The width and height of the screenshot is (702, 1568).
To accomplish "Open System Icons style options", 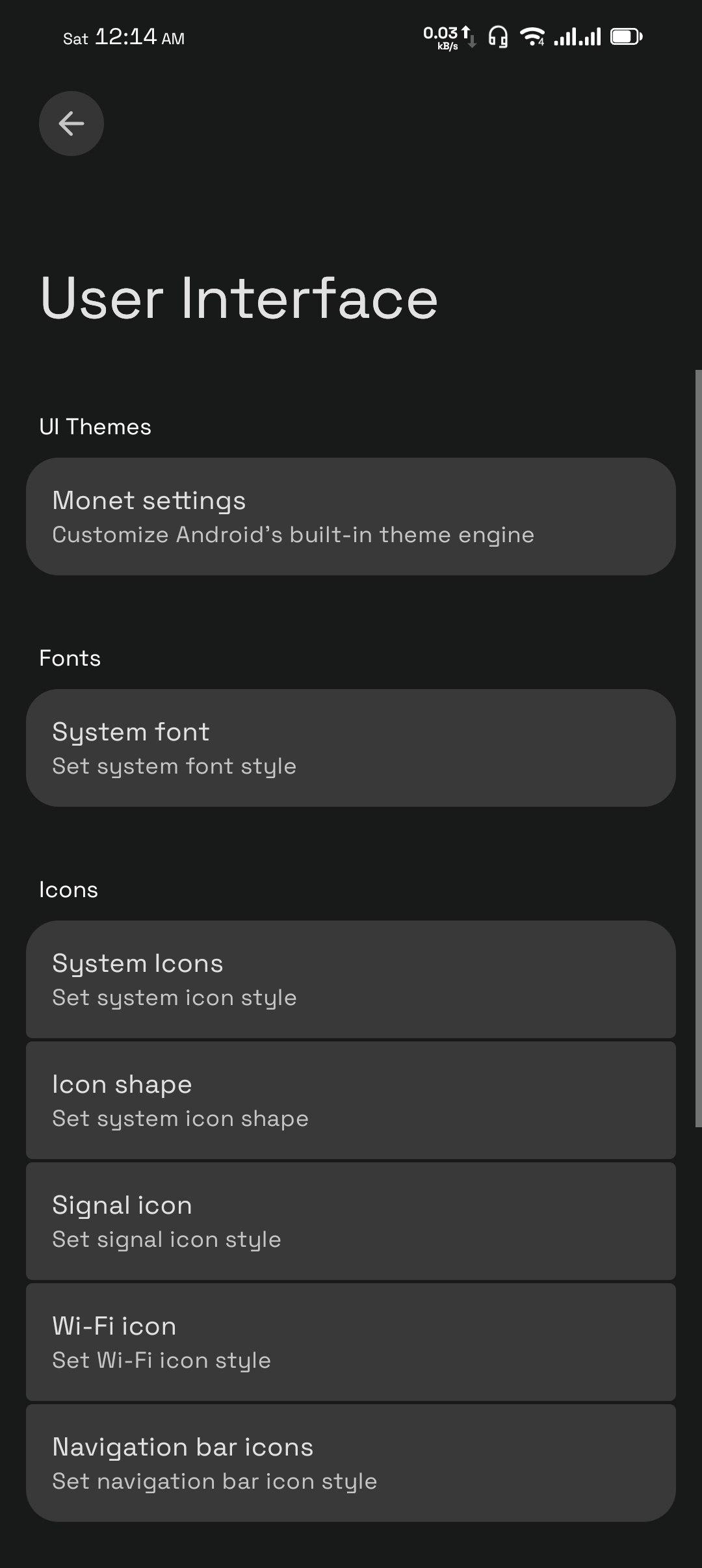I will [351, 979].
